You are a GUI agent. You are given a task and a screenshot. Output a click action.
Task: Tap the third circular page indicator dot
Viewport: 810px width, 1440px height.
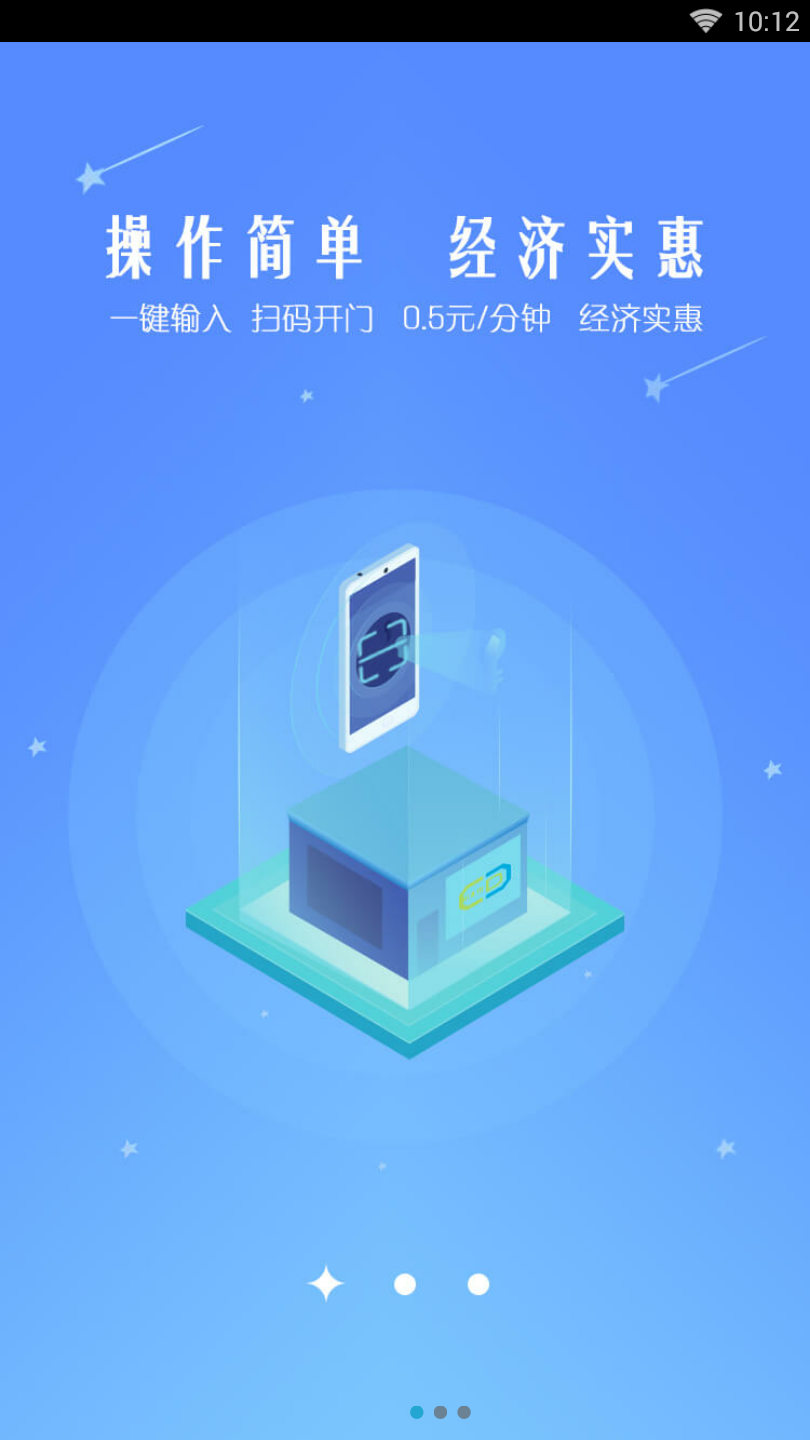(x=477, y=1282)
